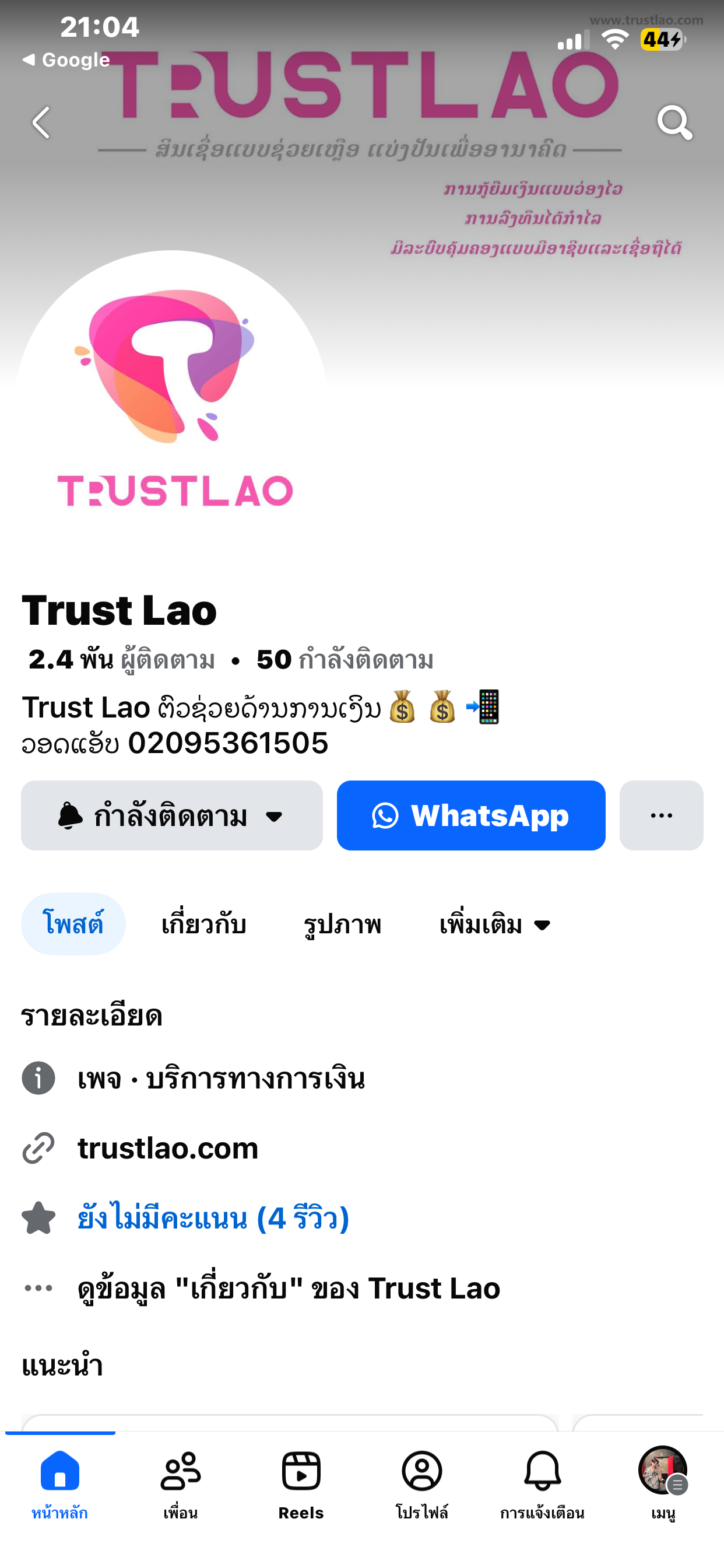724x1568 pixels.
Task: Open the page search icon
Action: tap(674, 123)
